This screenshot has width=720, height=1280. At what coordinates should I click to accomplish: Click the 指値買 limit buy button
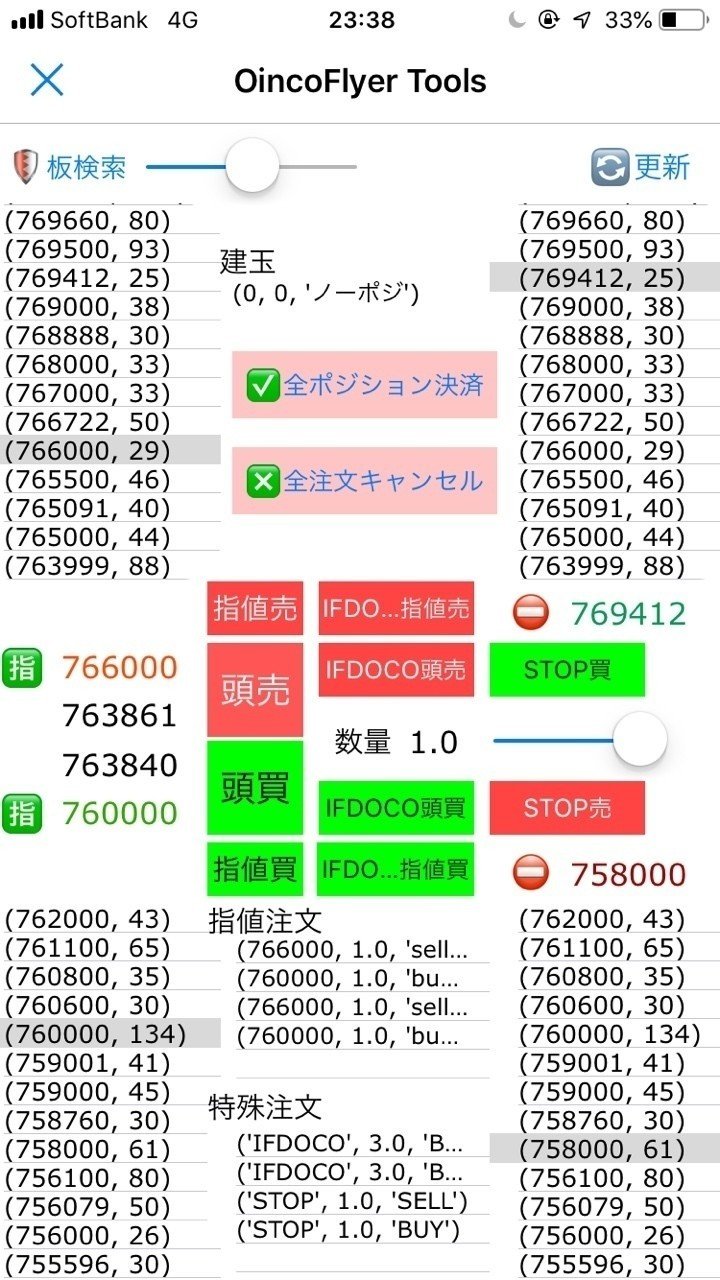click(x=254, y=869)
